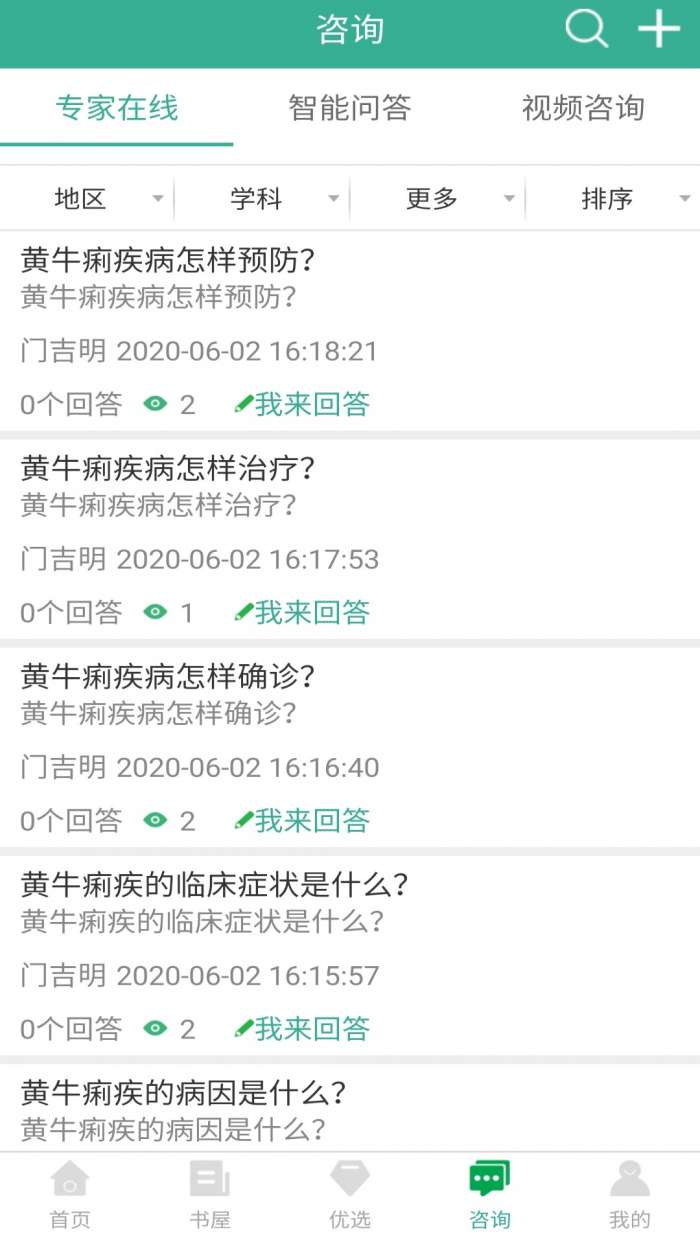Tap 我来回答 under 黄牛痢疾的临床症状是什么

(302, 1029)
